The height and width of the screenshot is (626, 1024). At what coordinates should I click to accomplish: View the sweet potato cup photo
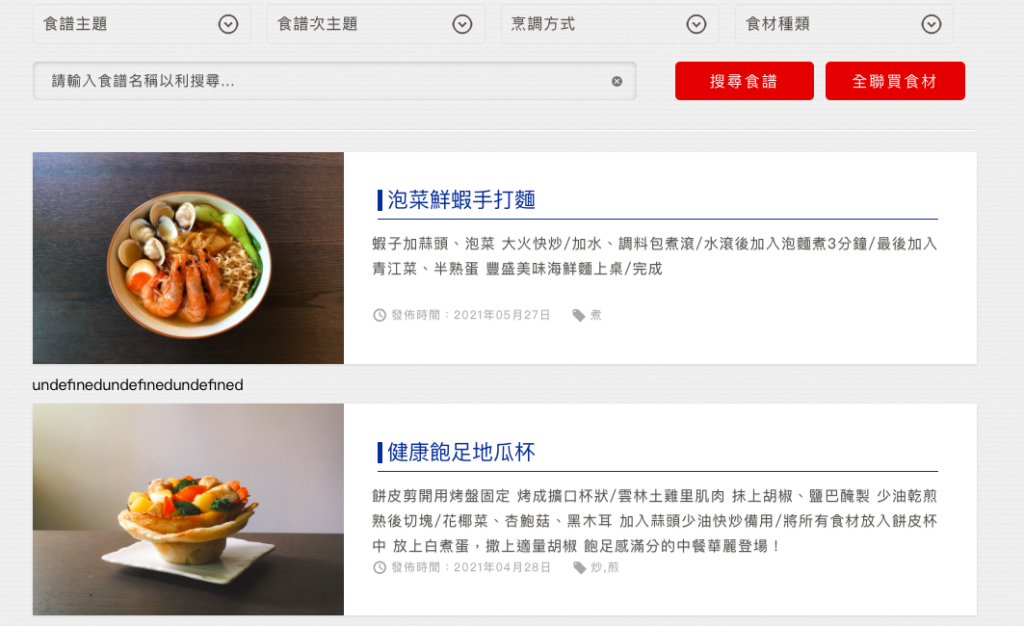[188, 509]
